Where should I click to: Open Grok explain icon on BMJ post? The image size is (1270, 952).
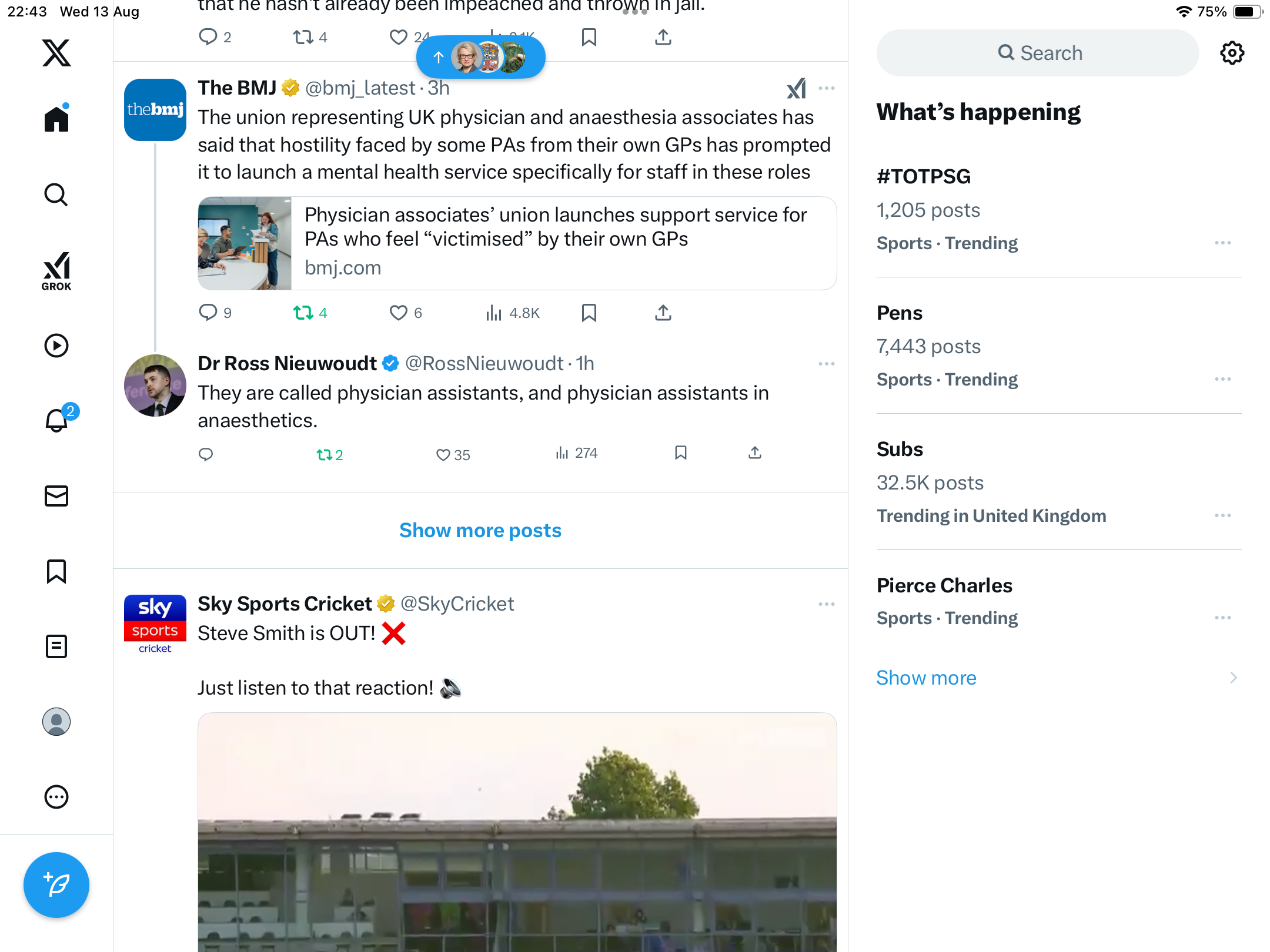[796, 89]
